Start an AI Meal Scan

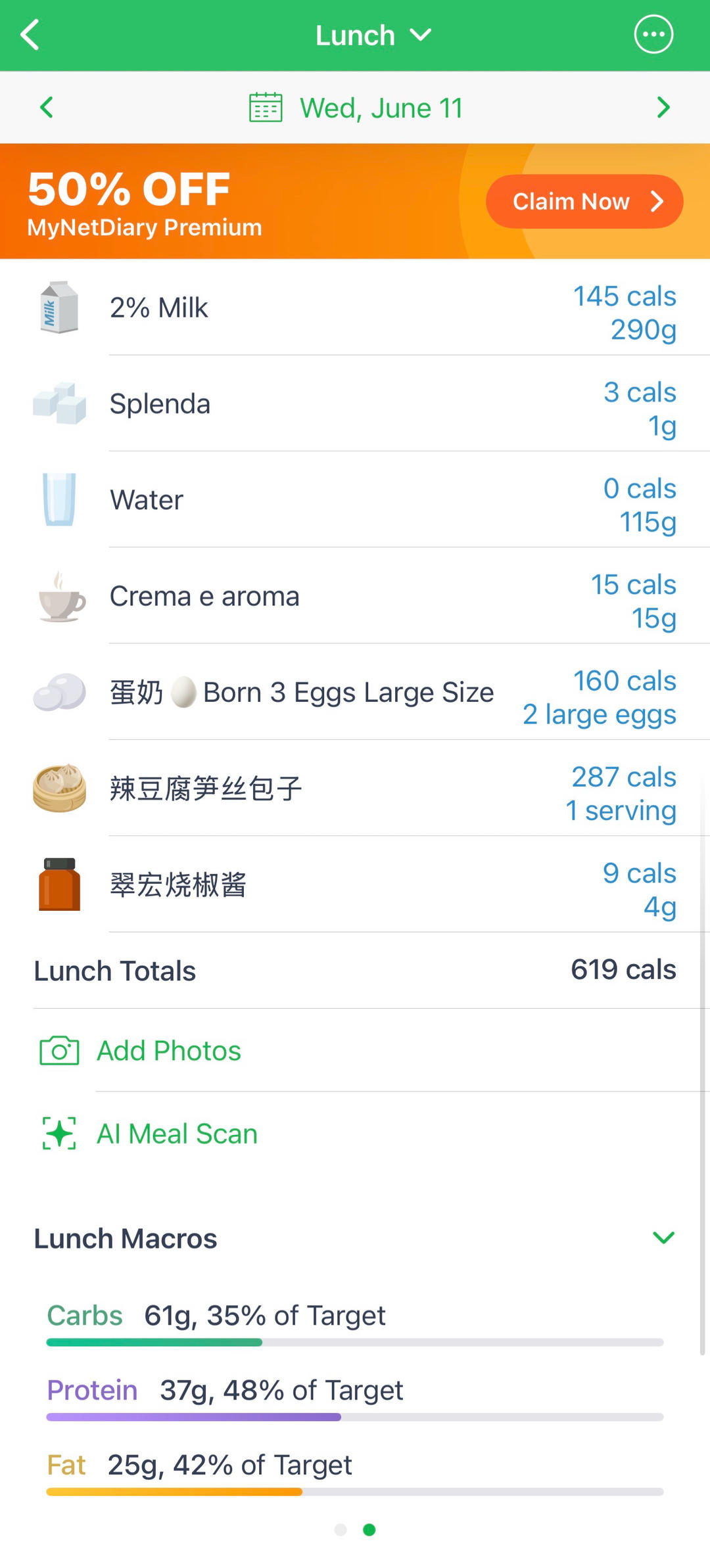click(176, 1134)
